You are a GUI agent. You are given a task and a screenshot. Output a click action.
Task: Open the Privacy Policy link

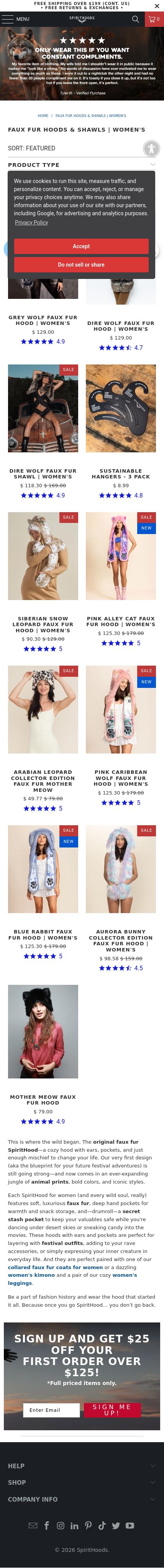pyautogui.click(x=31, y=222)
